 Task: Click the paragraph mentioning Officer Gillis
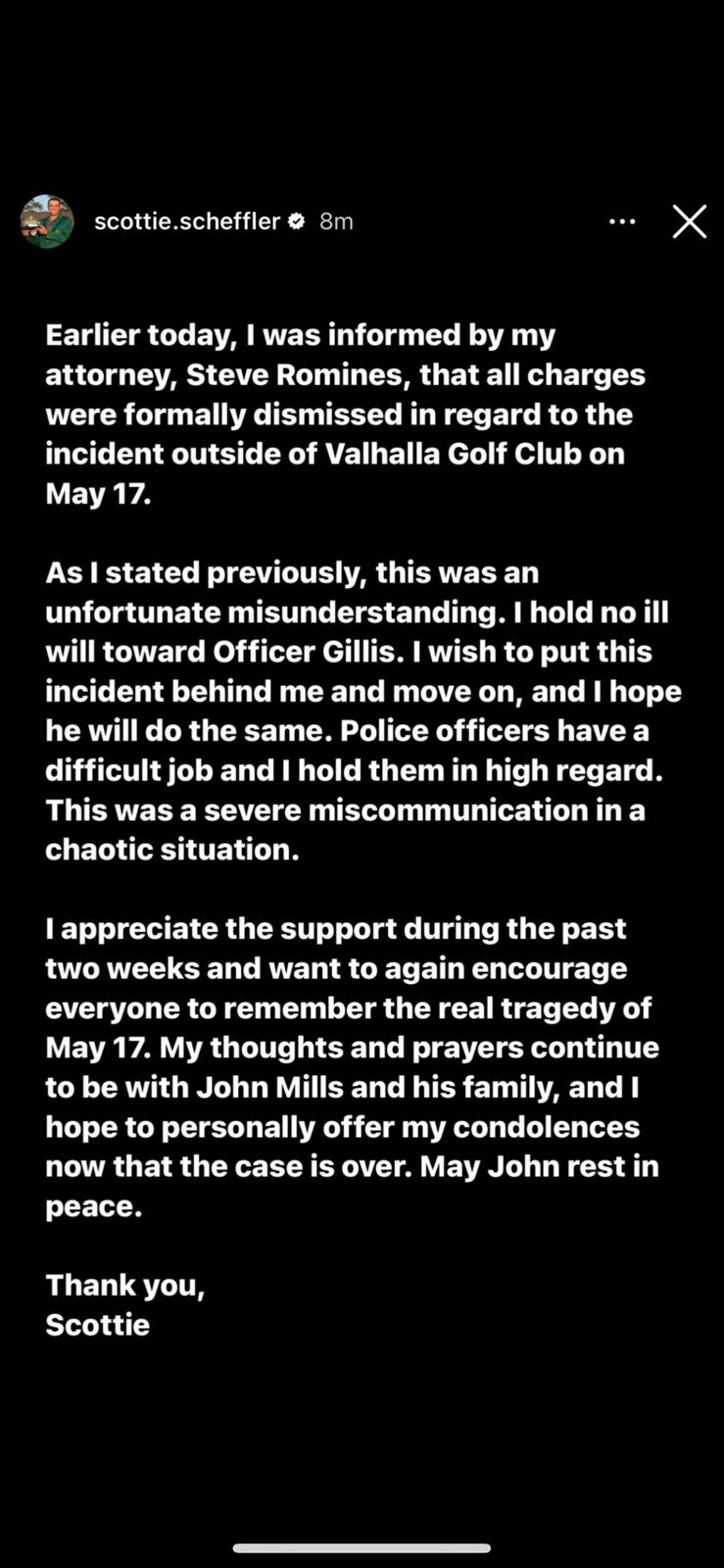[x=362, y=710]
